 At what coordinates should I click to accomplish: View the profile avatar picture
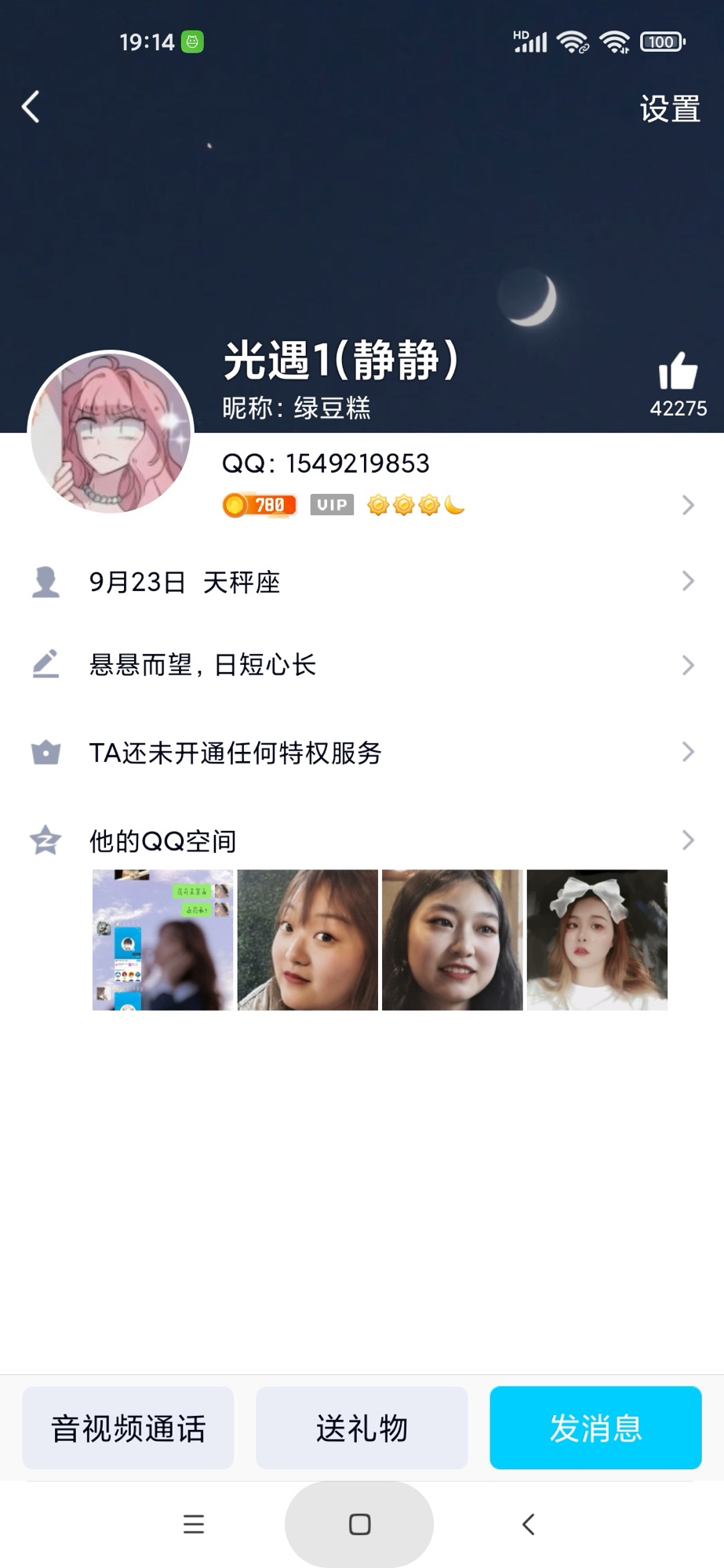[x=111, y=432]
